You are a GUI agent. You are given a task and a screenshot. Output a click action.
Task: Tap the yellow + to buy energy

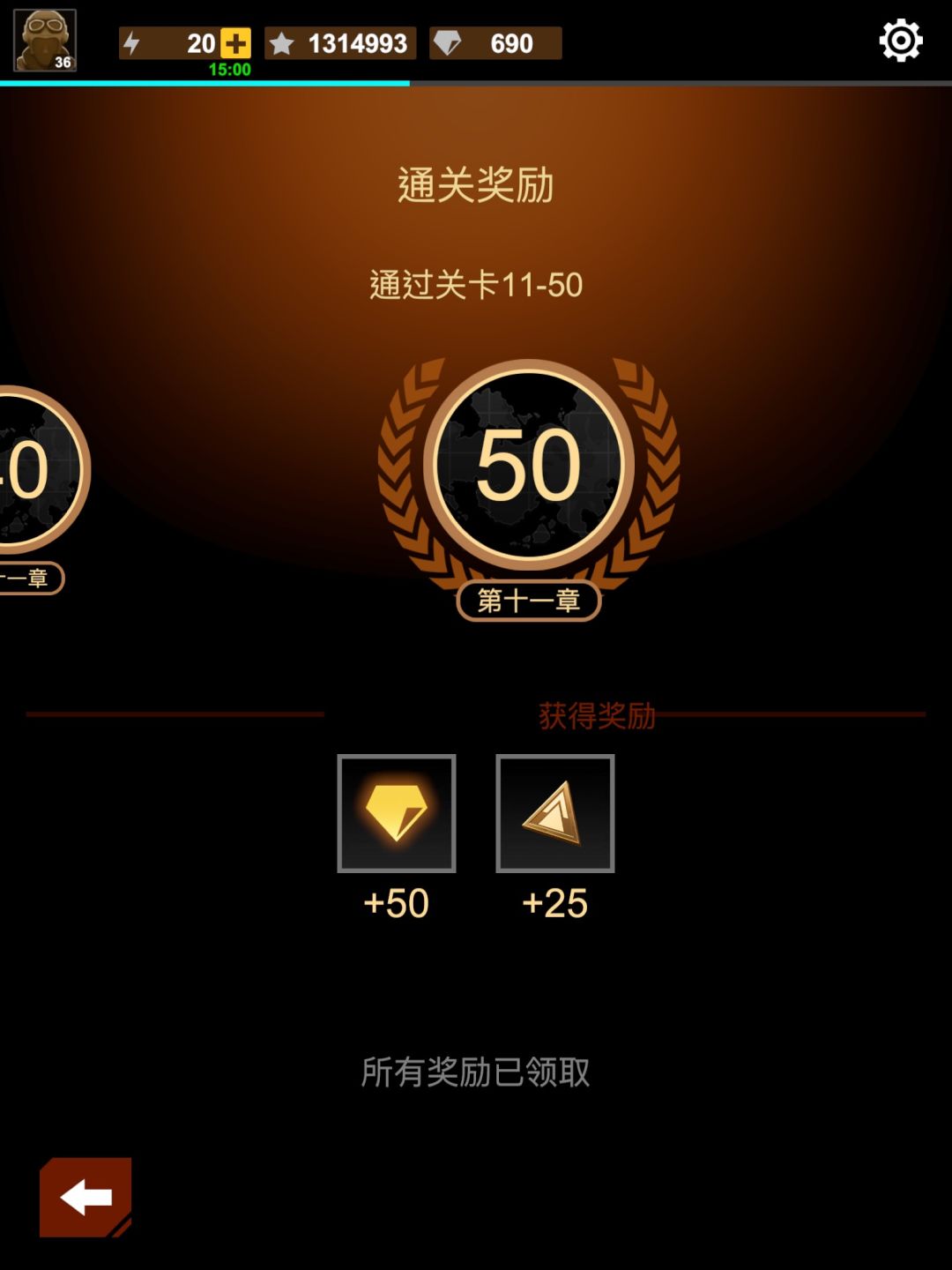pyautogui.click(x=234, y=42)
